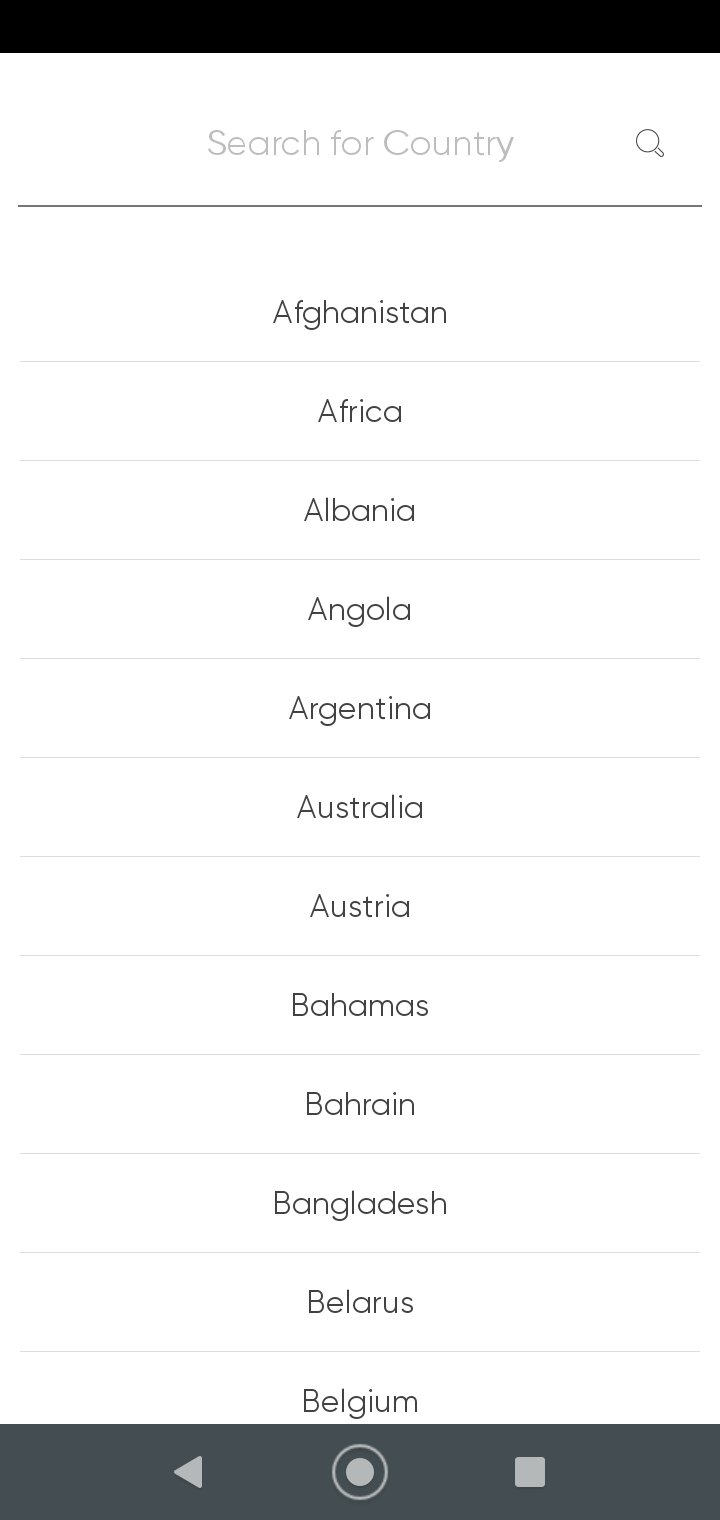720x1520 pixels.
Task: Choose Bahamas
Action: click(360, 1006)
